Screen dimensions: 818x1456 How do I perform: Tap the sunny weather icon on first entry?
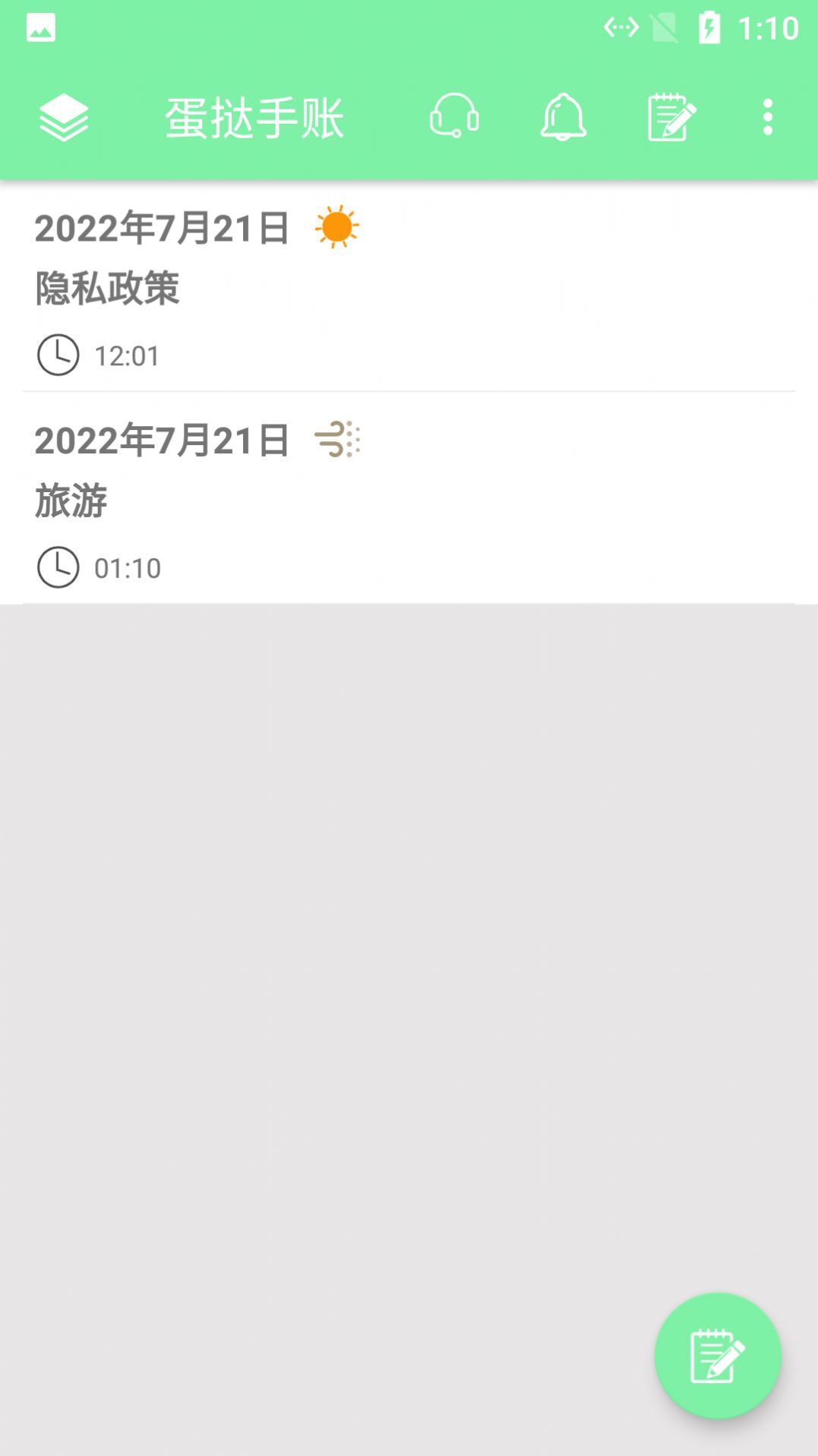(336, 228)
